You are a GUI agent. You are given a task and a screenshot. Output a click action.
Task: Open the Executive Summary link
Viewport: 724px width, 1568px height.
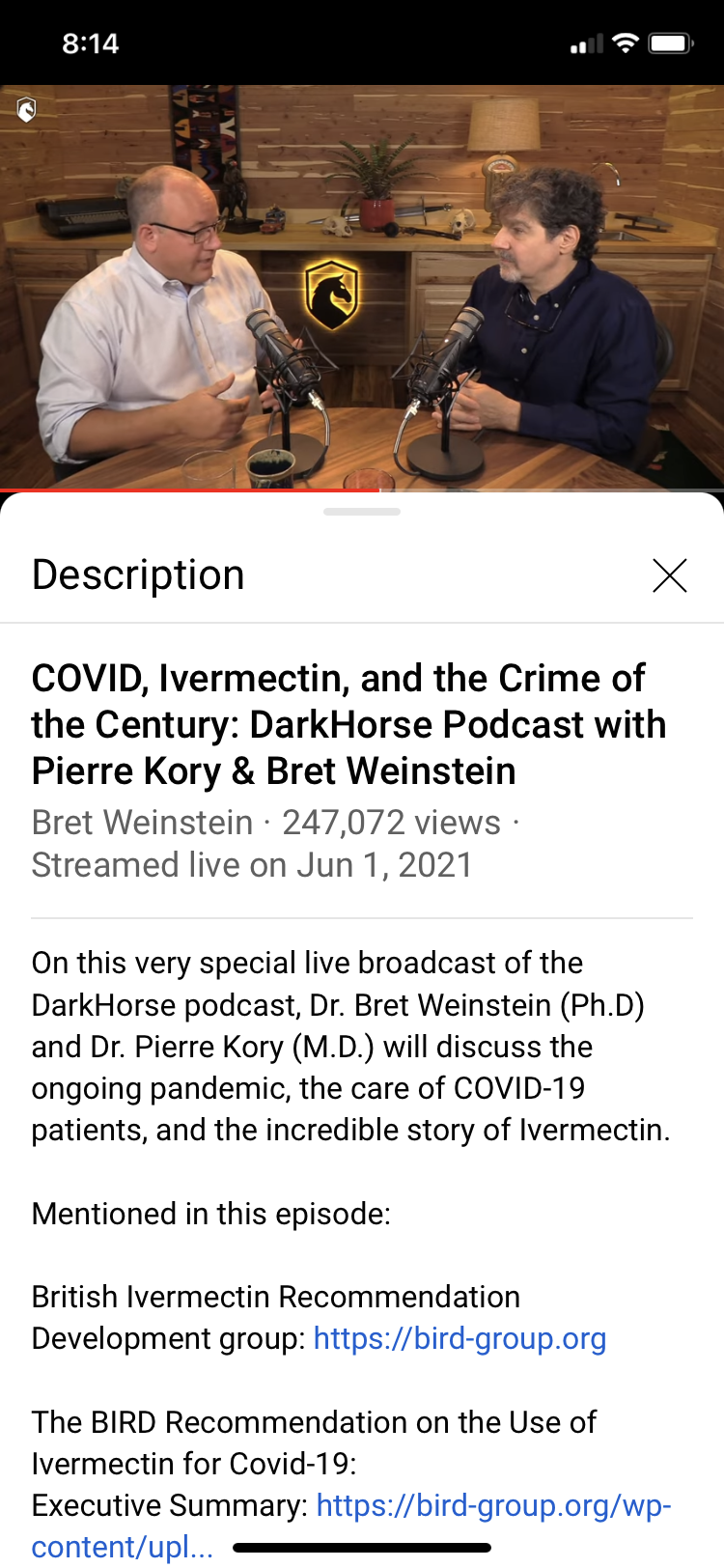(492, 1505)
